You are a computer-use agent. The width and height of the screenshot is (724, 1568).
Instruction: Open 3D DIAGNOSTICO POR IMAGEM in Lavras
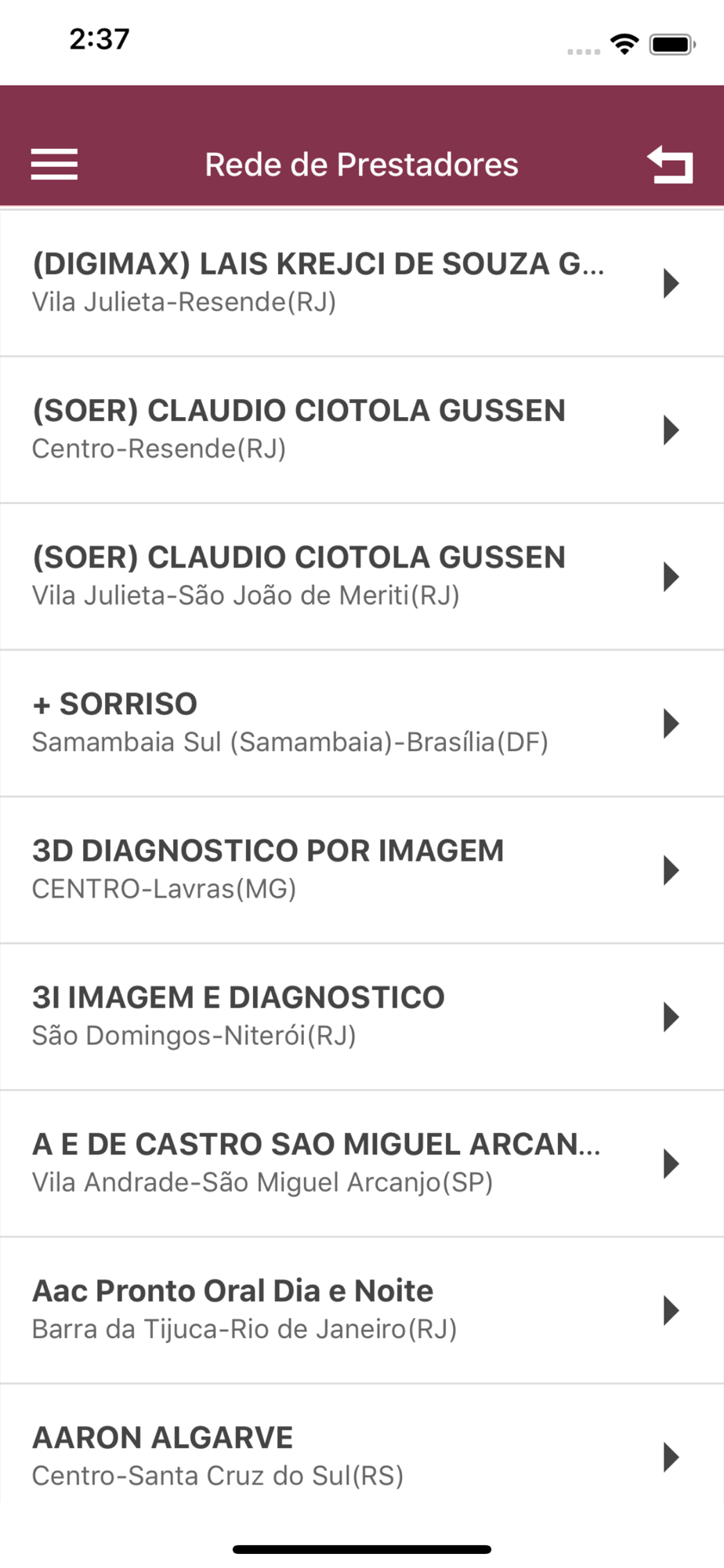362,869
